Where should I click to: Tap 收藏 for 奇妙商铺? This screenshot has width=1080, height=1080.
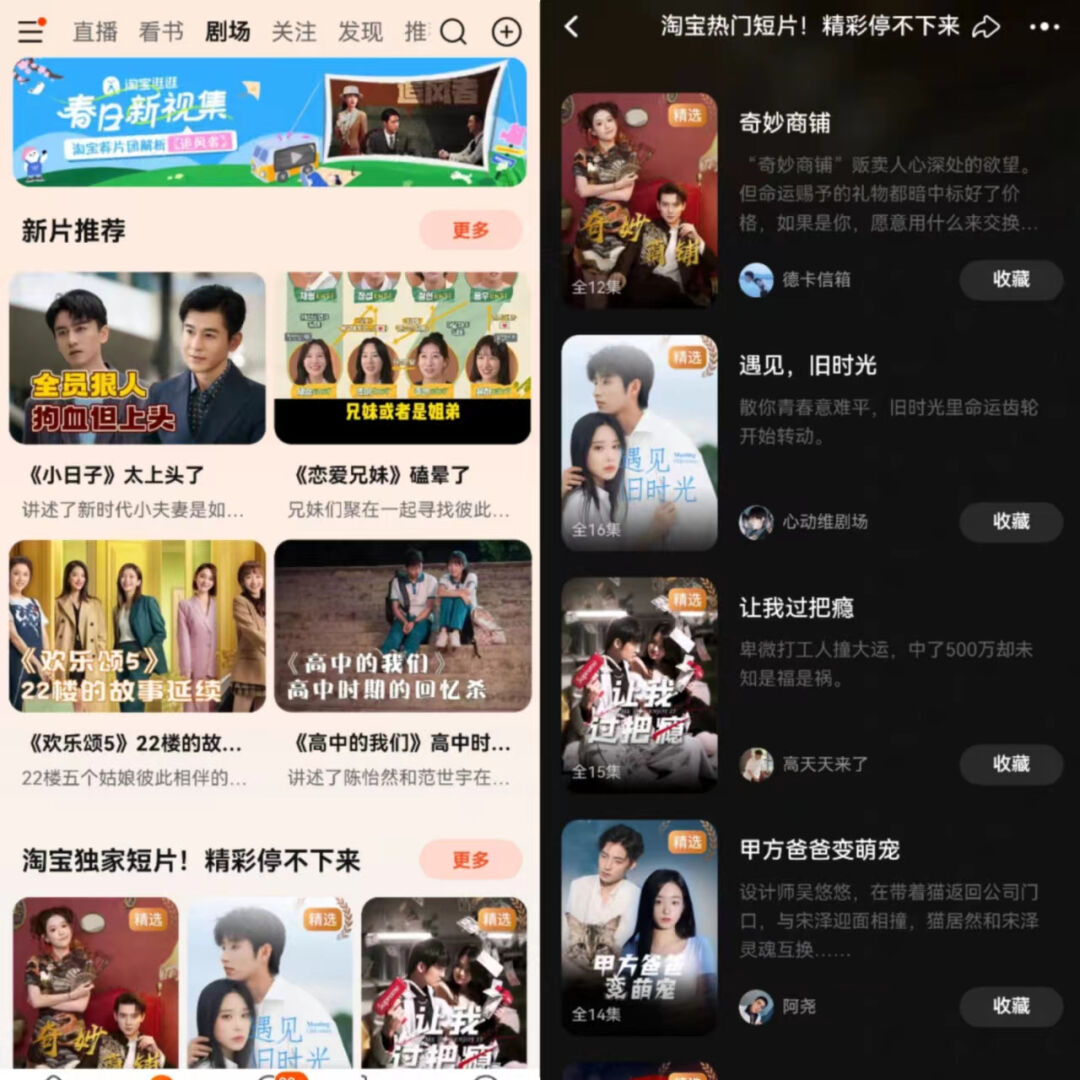(1011, 280)
